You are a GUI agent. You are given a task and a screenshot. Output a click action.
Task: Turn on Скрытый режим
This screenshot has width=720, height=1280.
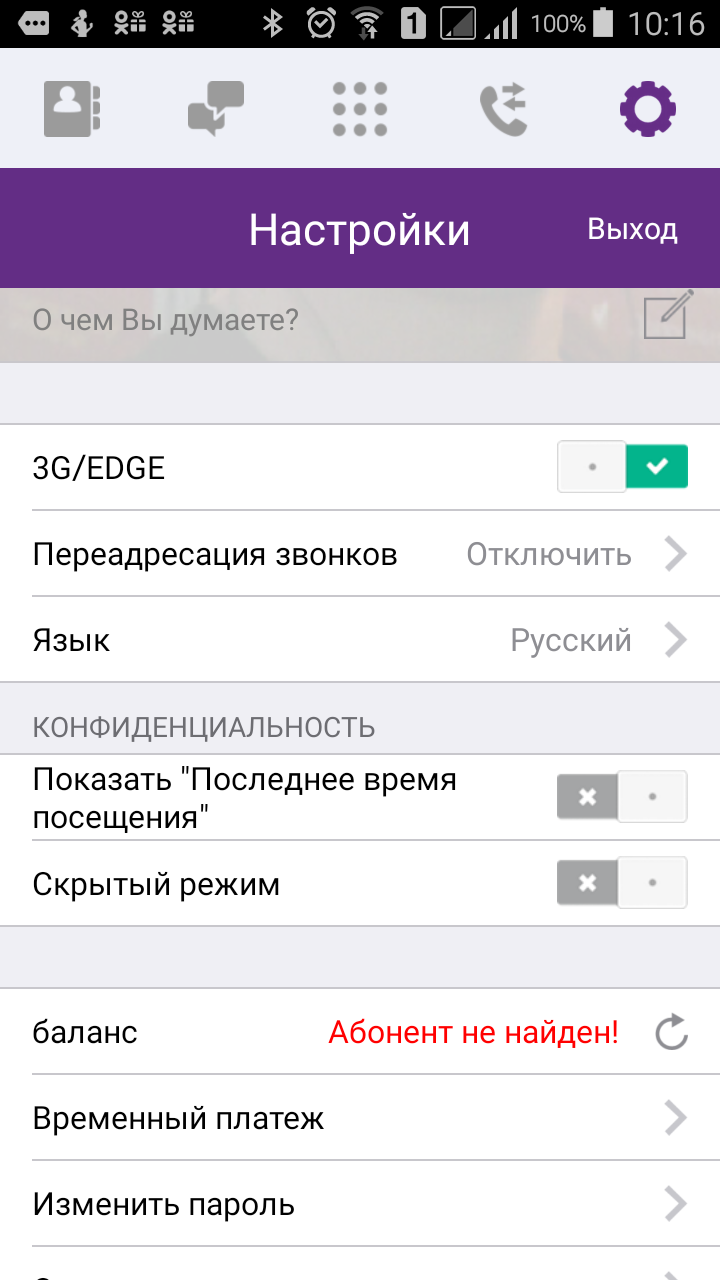(x=622, y=883)
